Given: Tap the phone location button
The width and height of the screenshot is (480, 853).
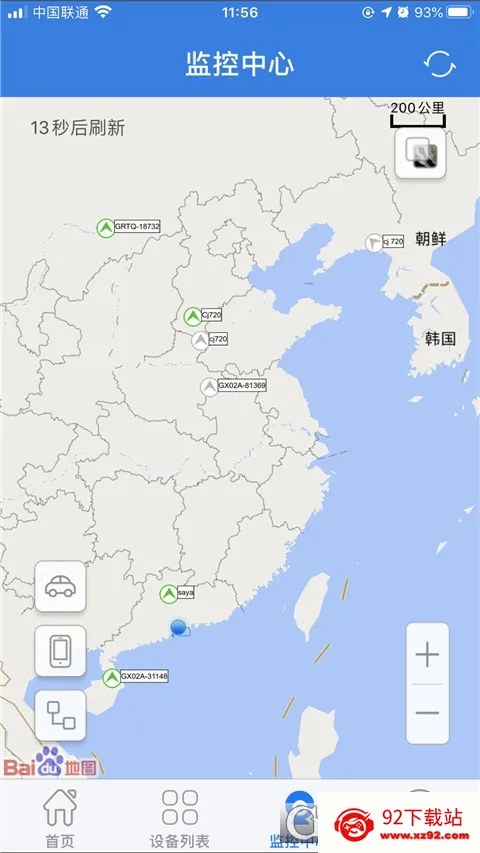Looking at the screenshot, I should click(60, 651).
